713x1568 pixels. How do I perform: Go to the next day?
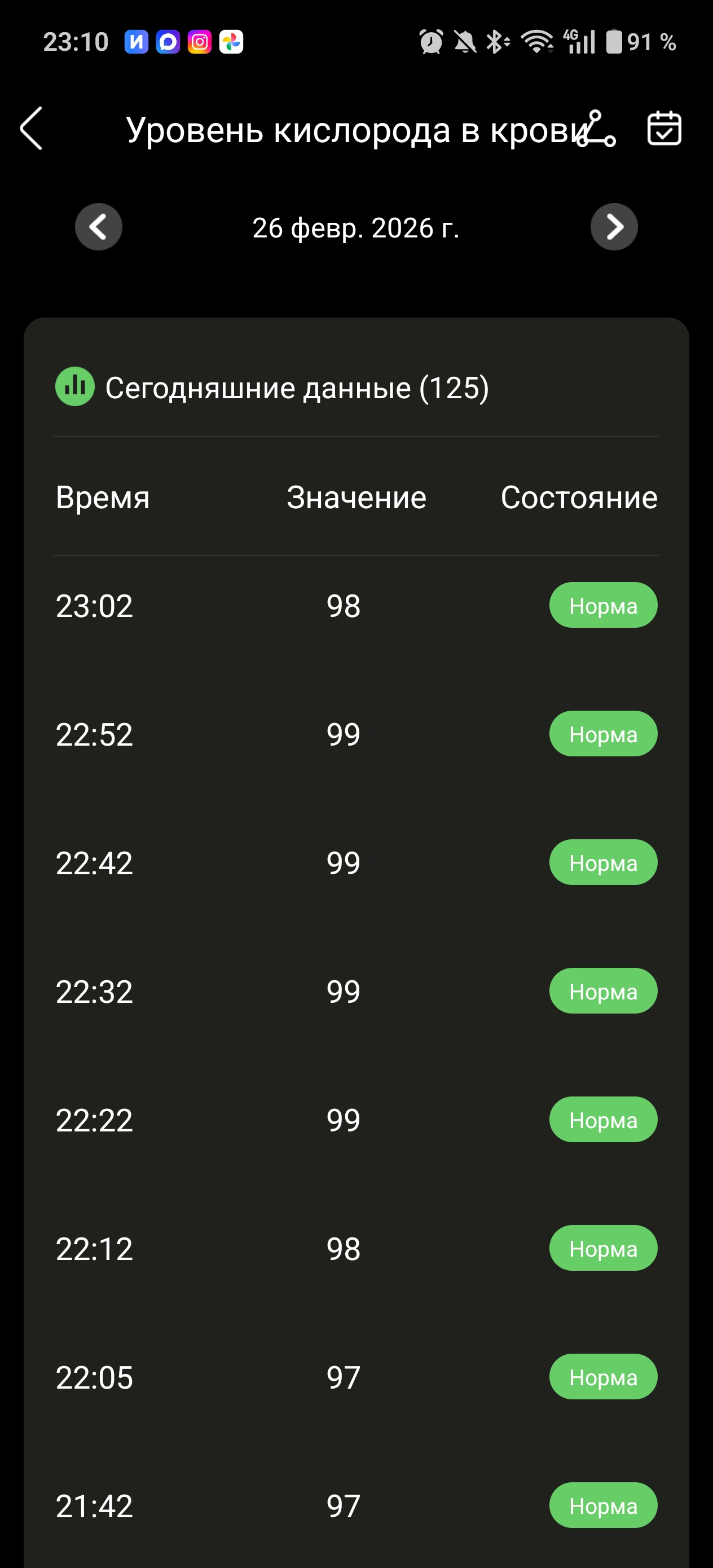(x=614, y=227)
